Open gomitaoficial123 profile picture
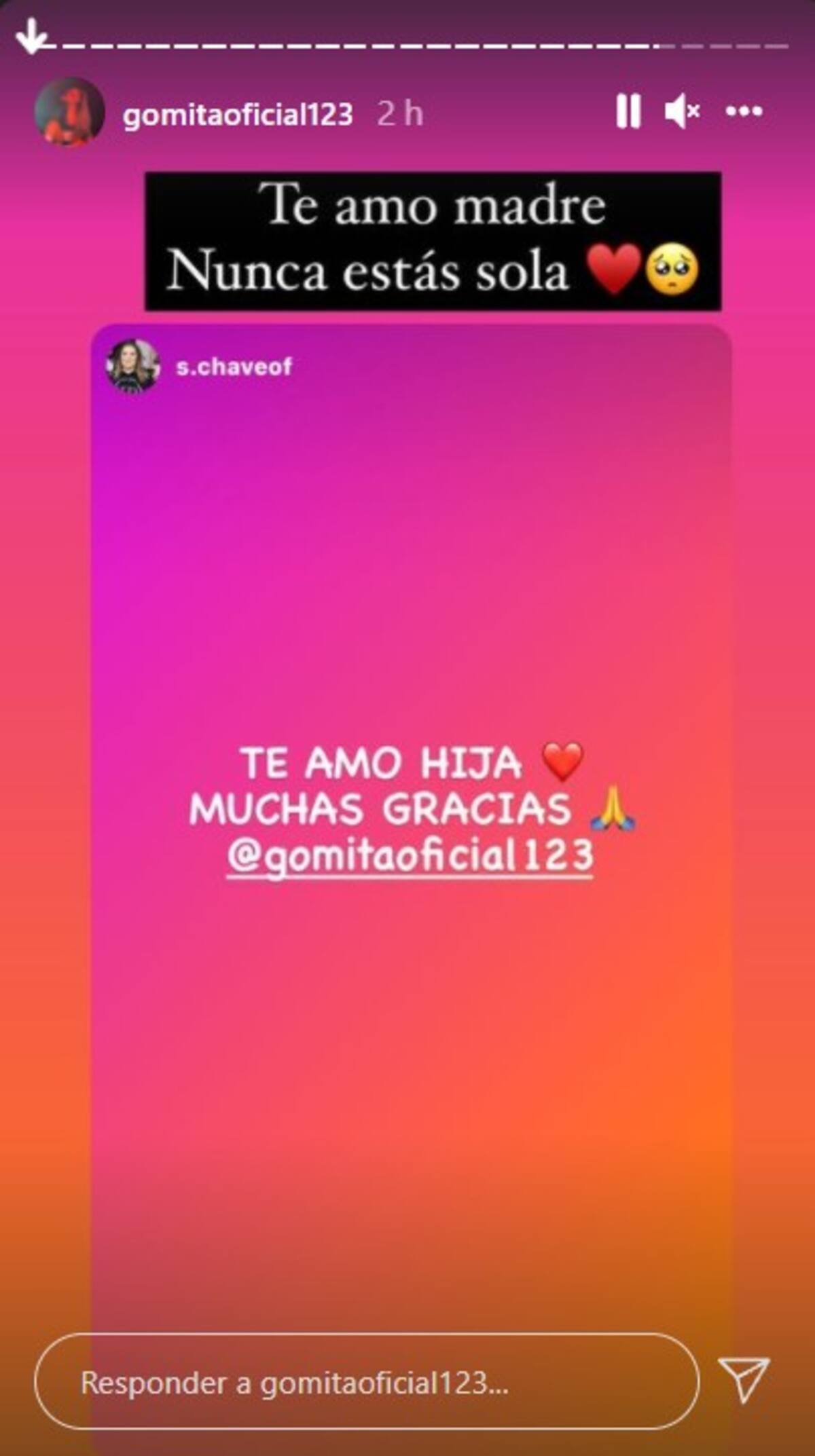Screen dimensions: 815x1456 coord(69,112)
